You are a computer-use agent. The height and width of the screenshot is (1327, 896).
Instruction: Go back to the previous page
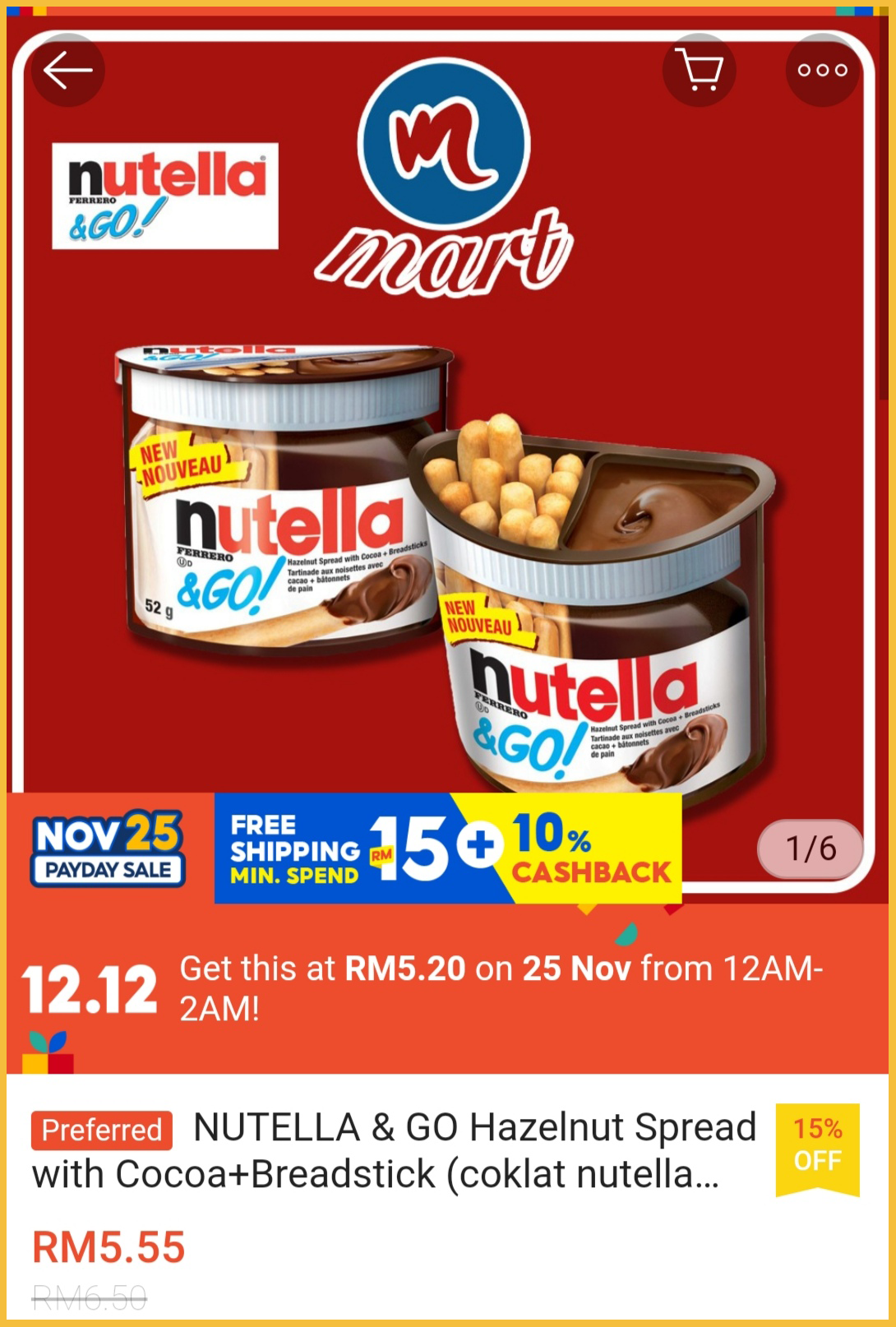click(x=68, y=71)
